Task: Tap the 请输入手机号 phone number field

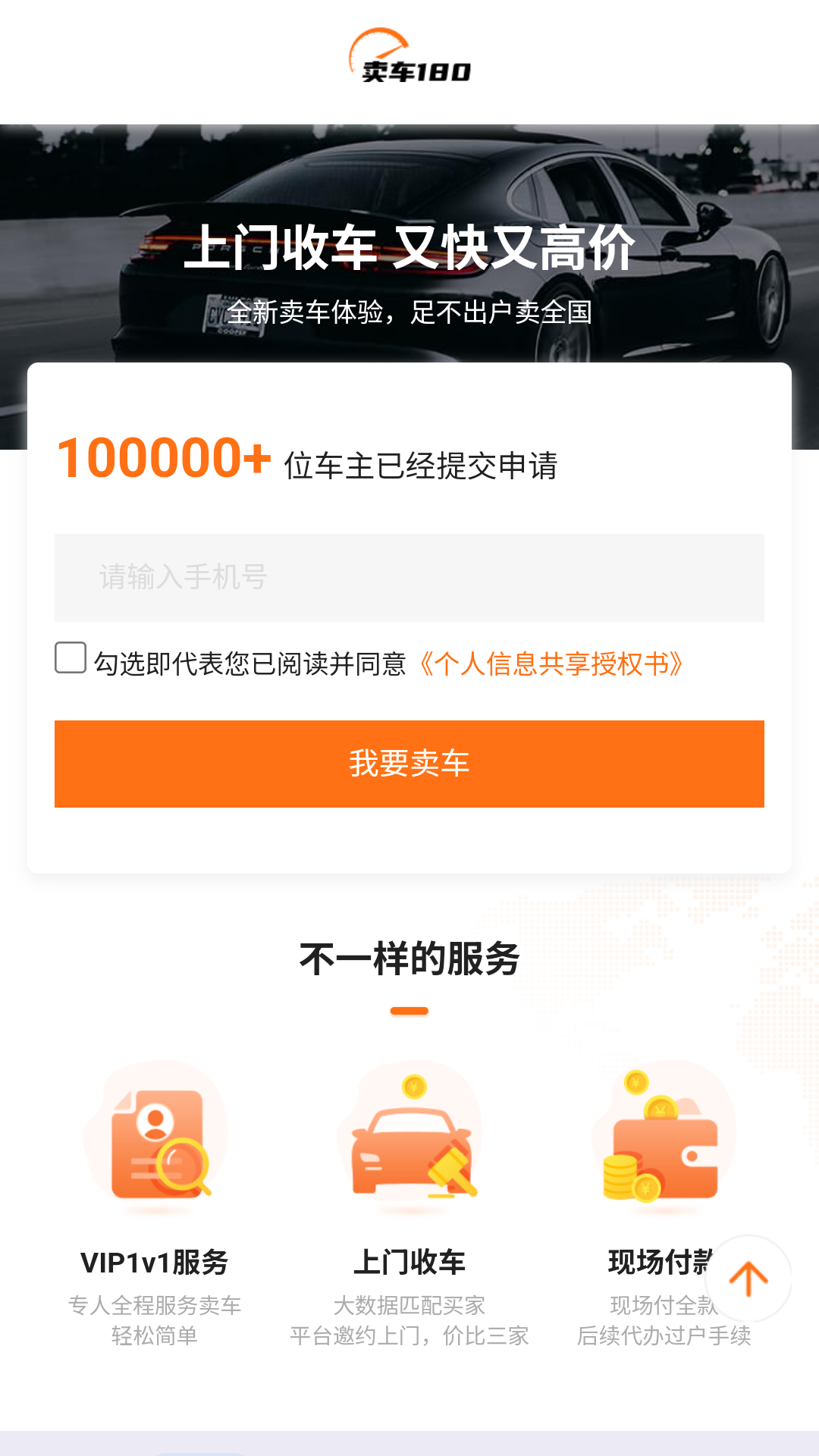Action: (x=409, y=577)
